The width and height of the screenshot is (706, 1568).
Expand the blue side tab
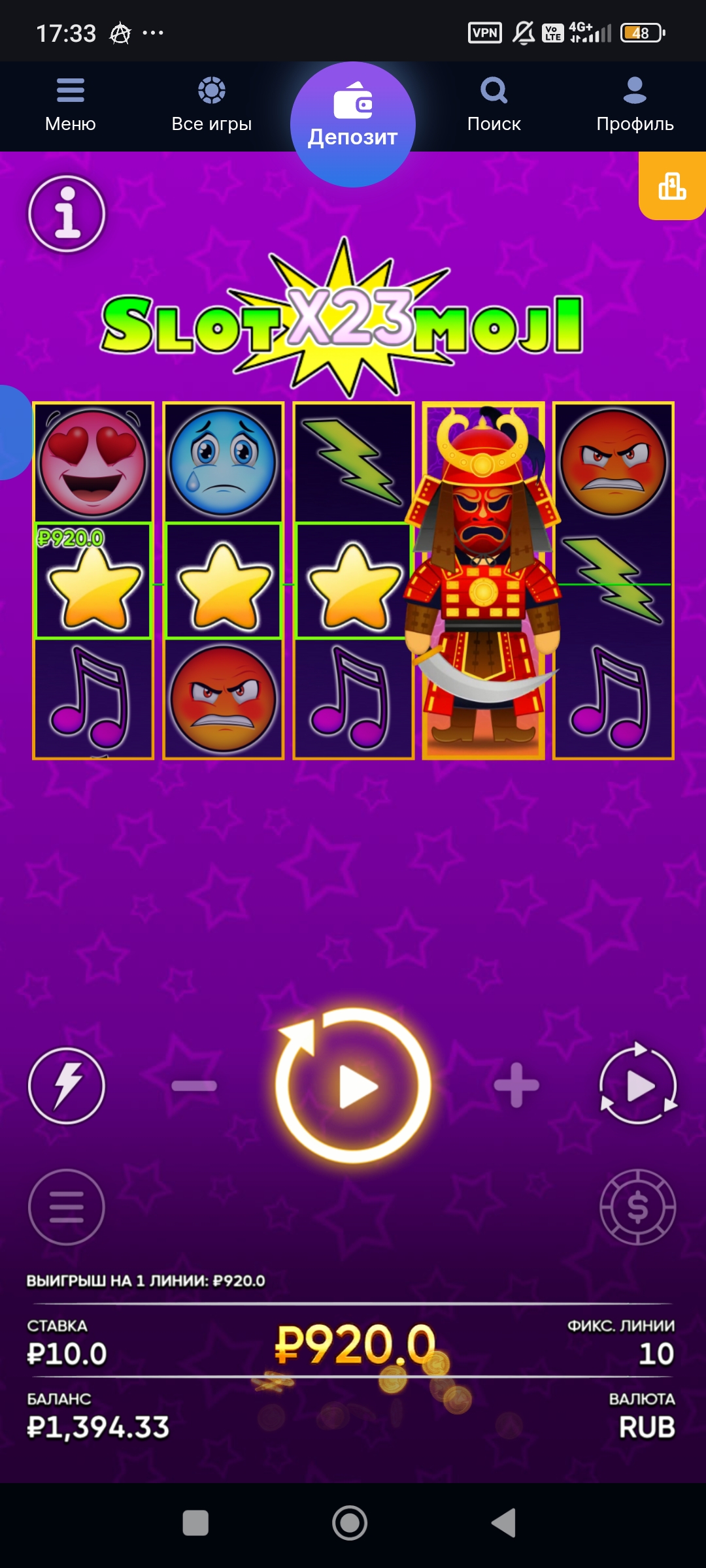[13, 433]
